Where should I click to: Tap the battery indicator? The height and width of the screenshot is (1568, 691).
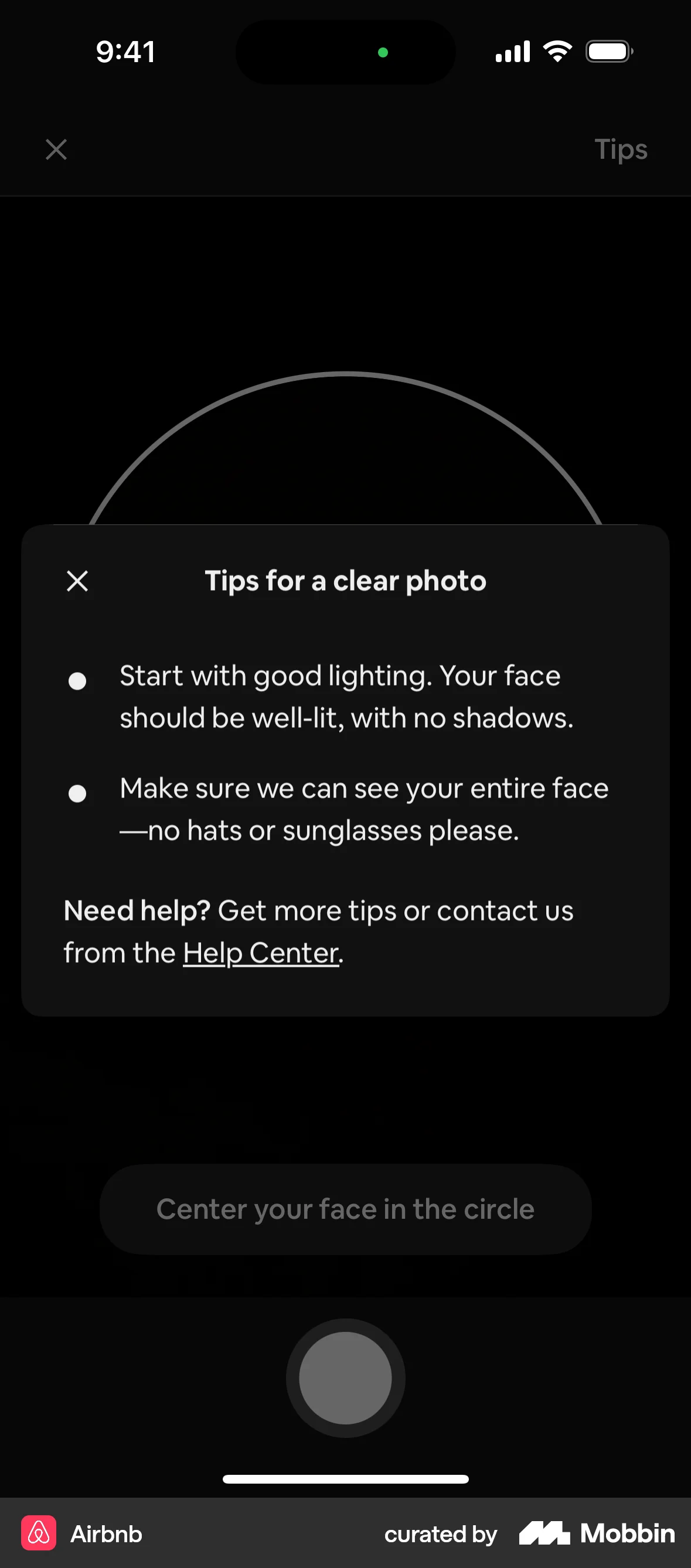[x=608, y=51]
